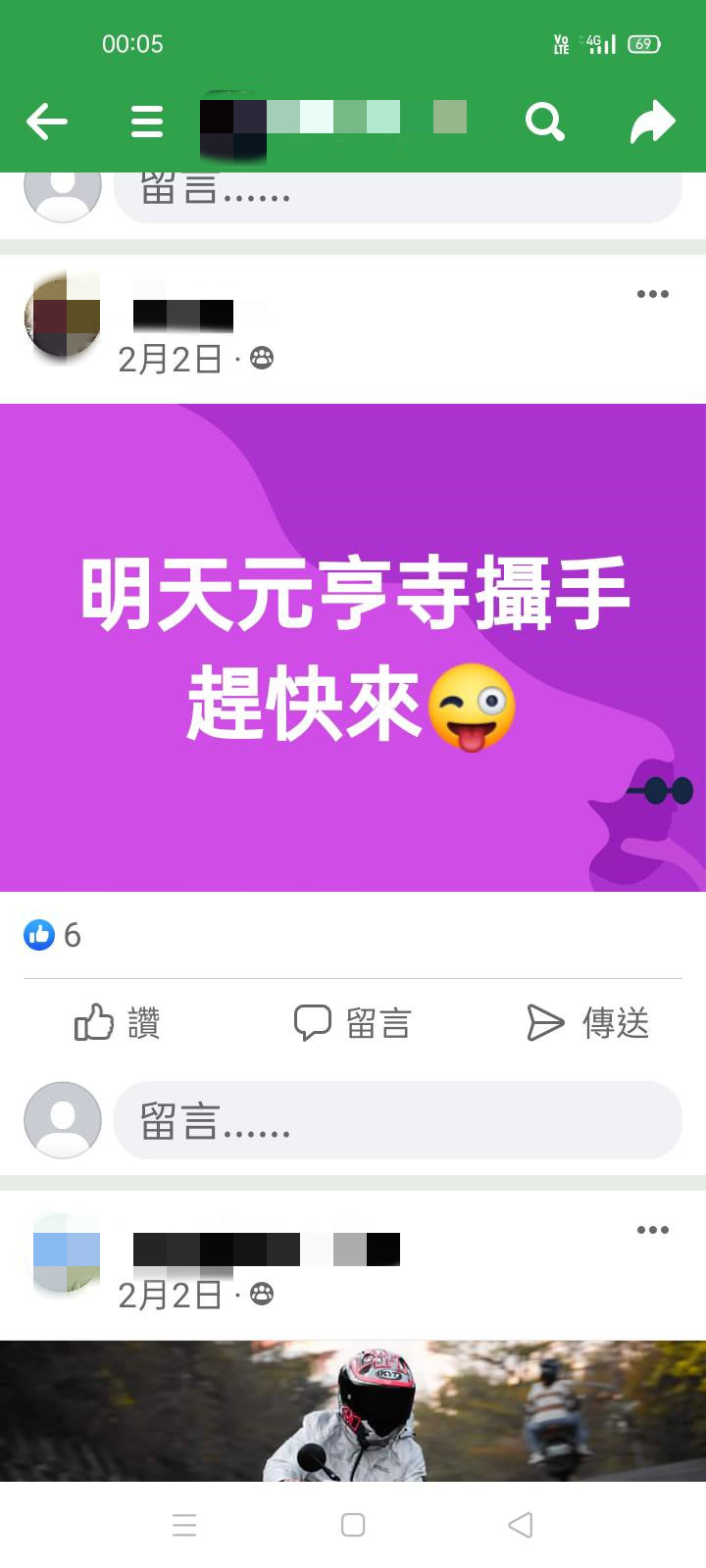
Task: Send the purple post via 傳送
Action: [x=588, y=1023]
